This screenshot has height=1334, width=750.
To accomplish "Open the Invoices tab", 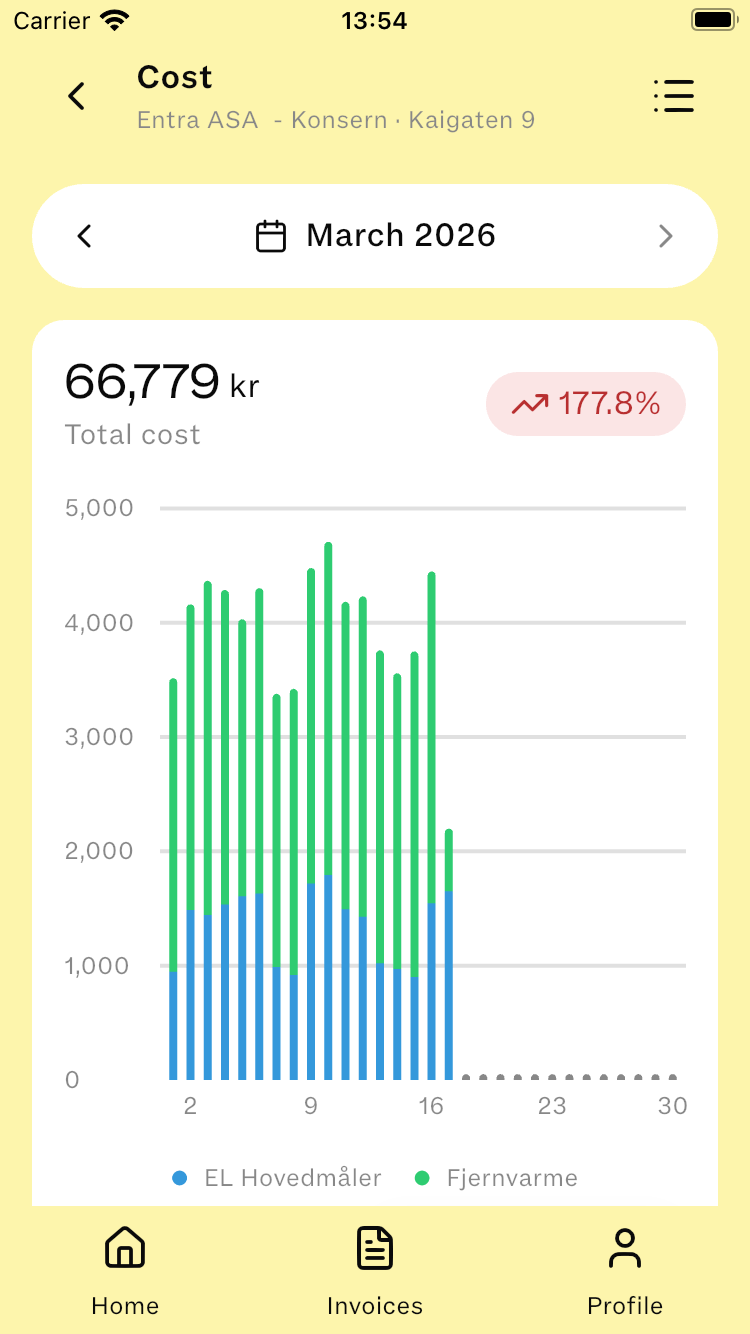I will click(x=375, y=1271).
